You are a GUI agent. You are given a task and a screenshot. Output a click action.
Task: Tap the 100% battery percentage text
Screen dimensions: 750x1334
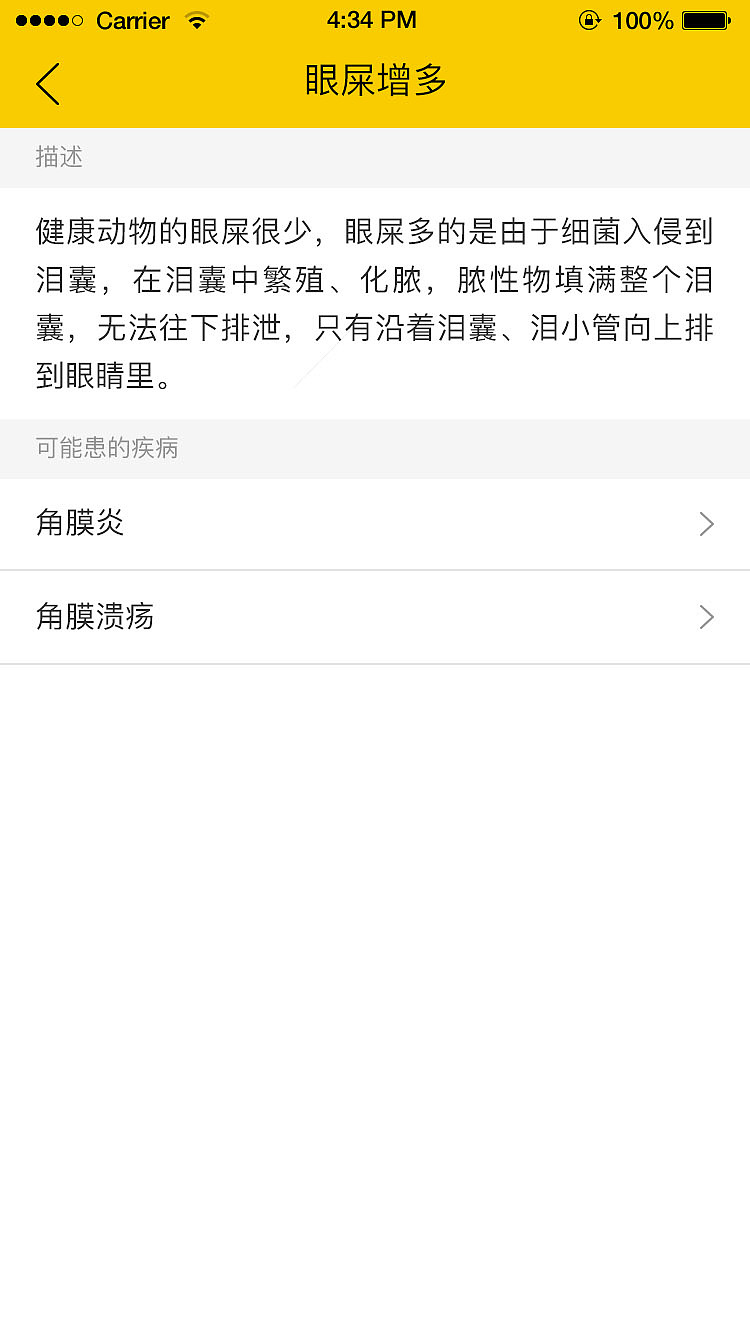point(645,19)
